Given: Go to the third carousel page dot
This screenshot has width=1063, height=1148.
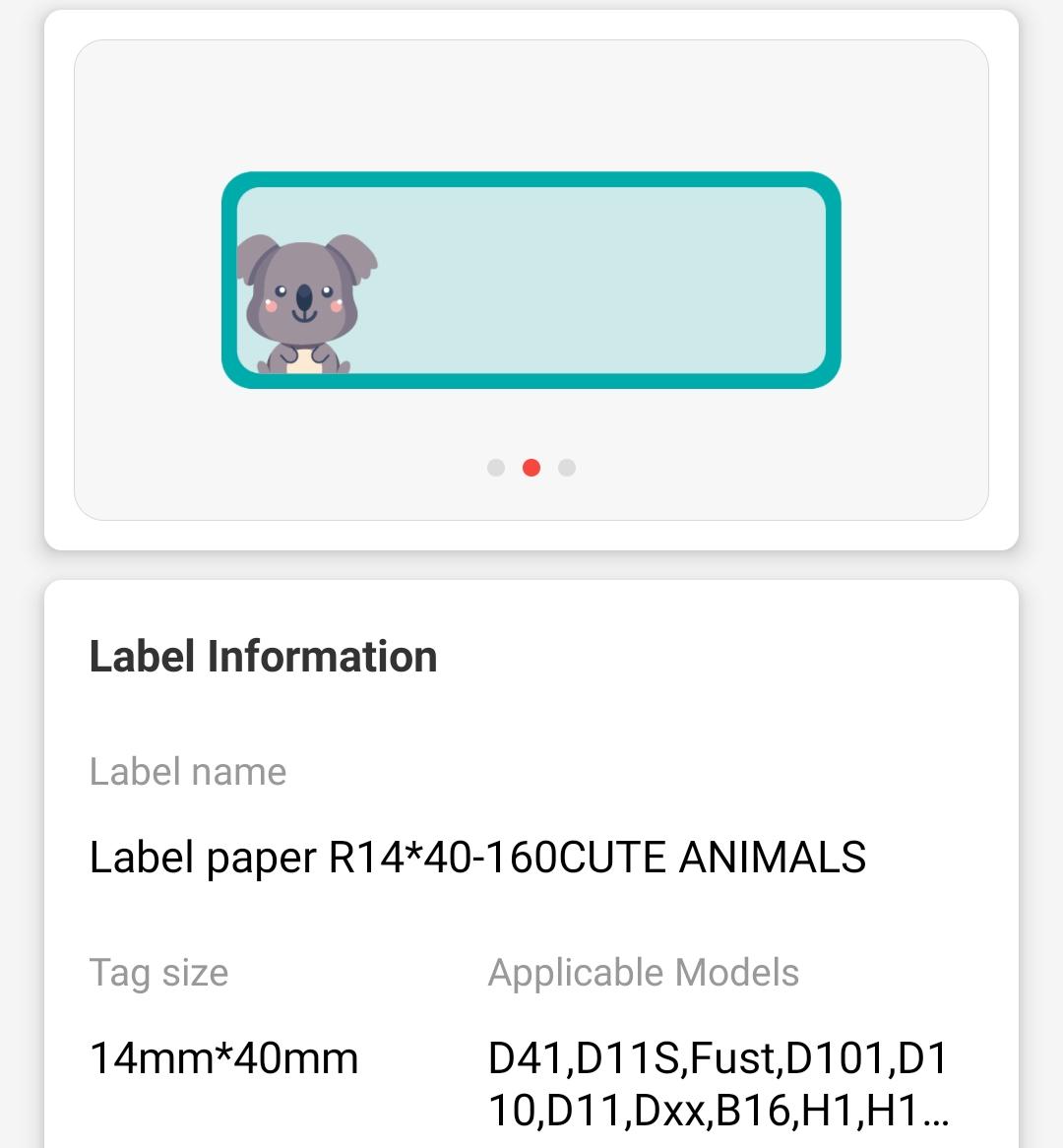Looking at the screenshot, I should point(567,468).
